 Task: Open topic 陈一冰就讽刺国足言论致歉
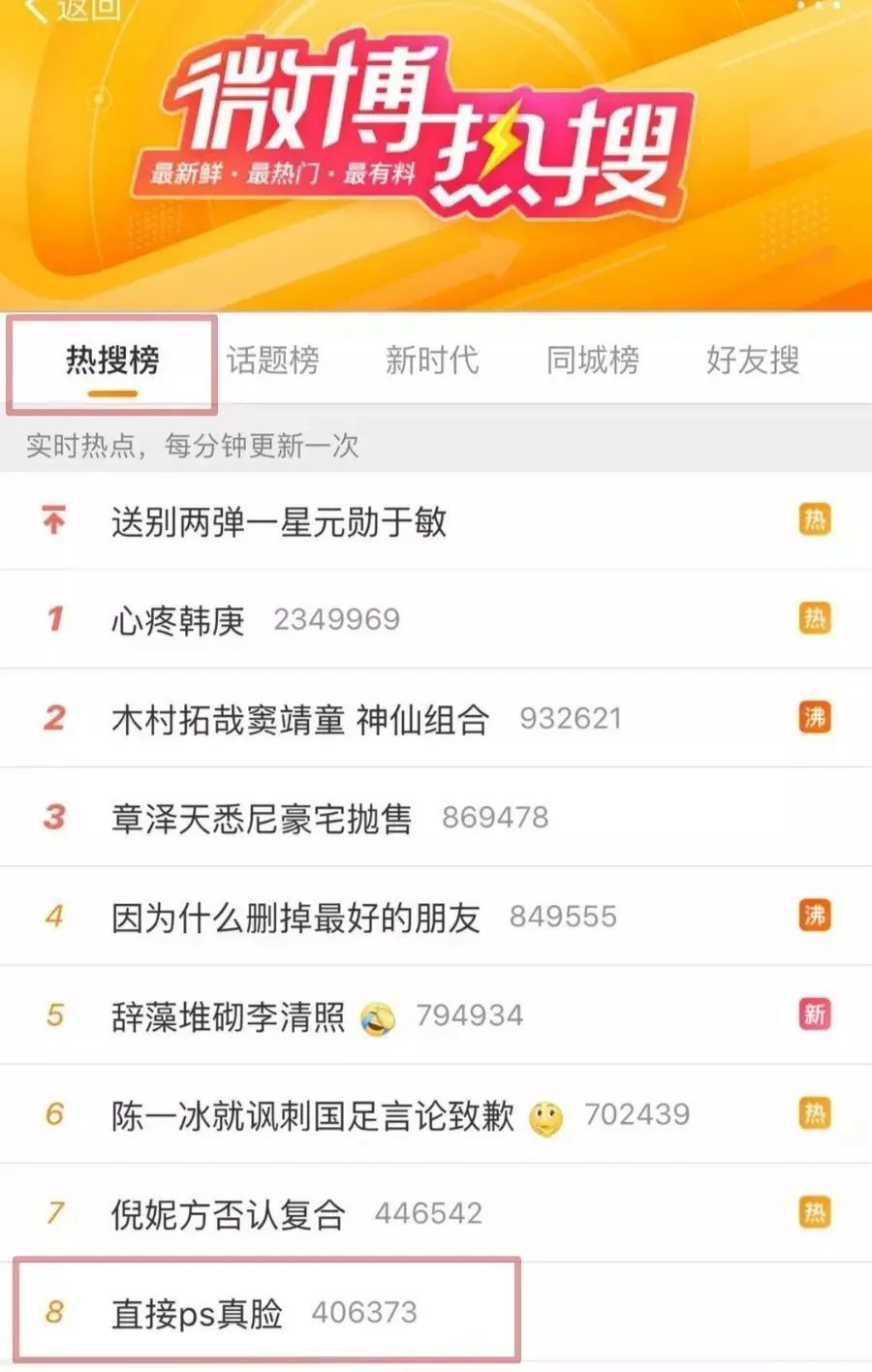pos(436,1114)
